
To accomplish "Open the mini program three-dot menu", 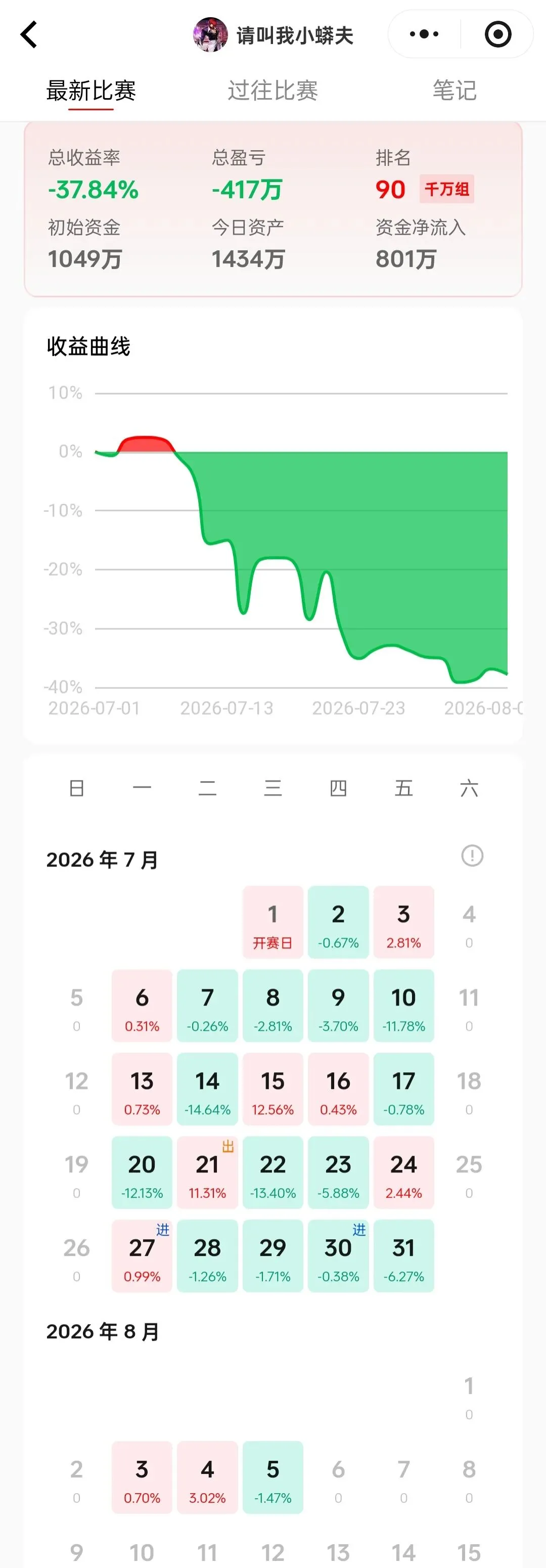I will [x=424, y=34].
